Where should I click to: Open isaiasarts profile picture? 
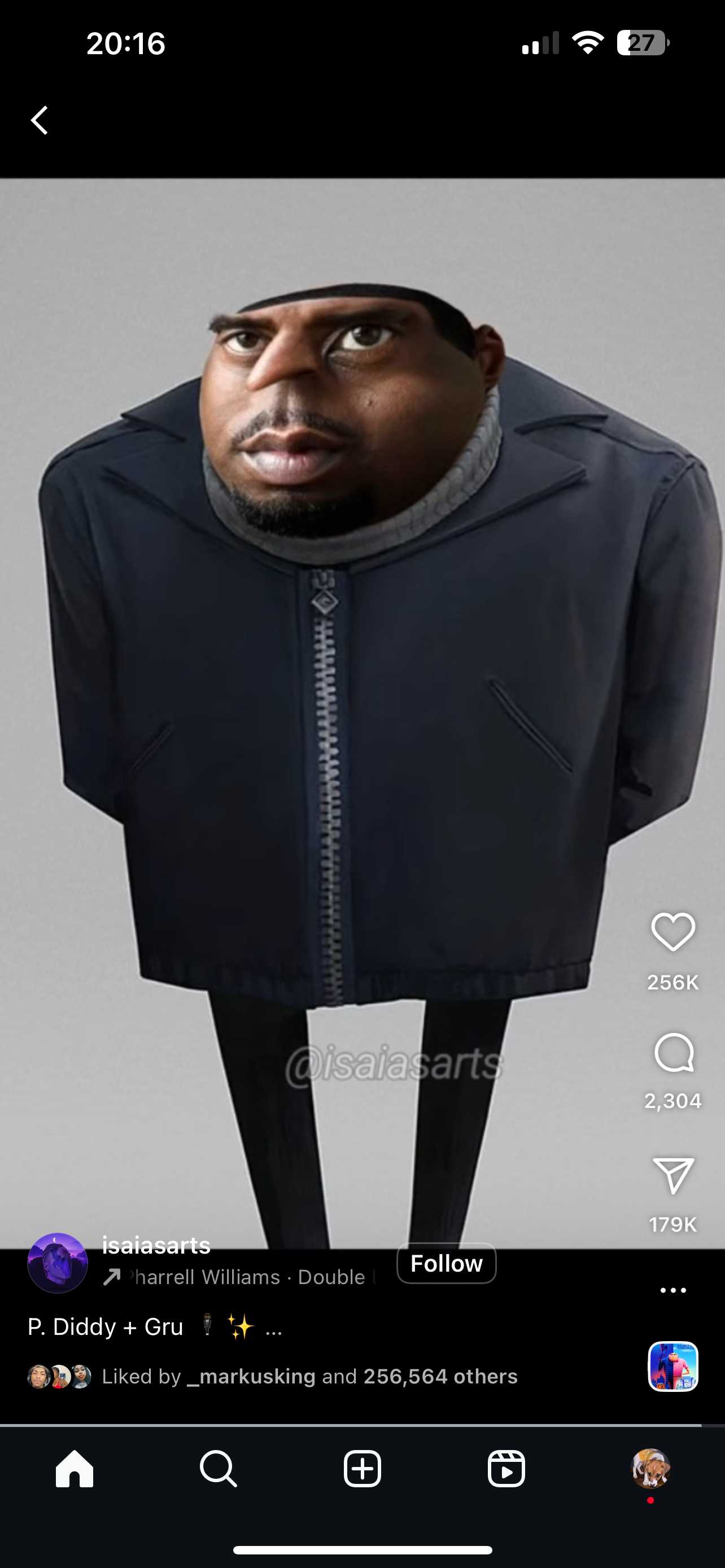(58, 1263)
